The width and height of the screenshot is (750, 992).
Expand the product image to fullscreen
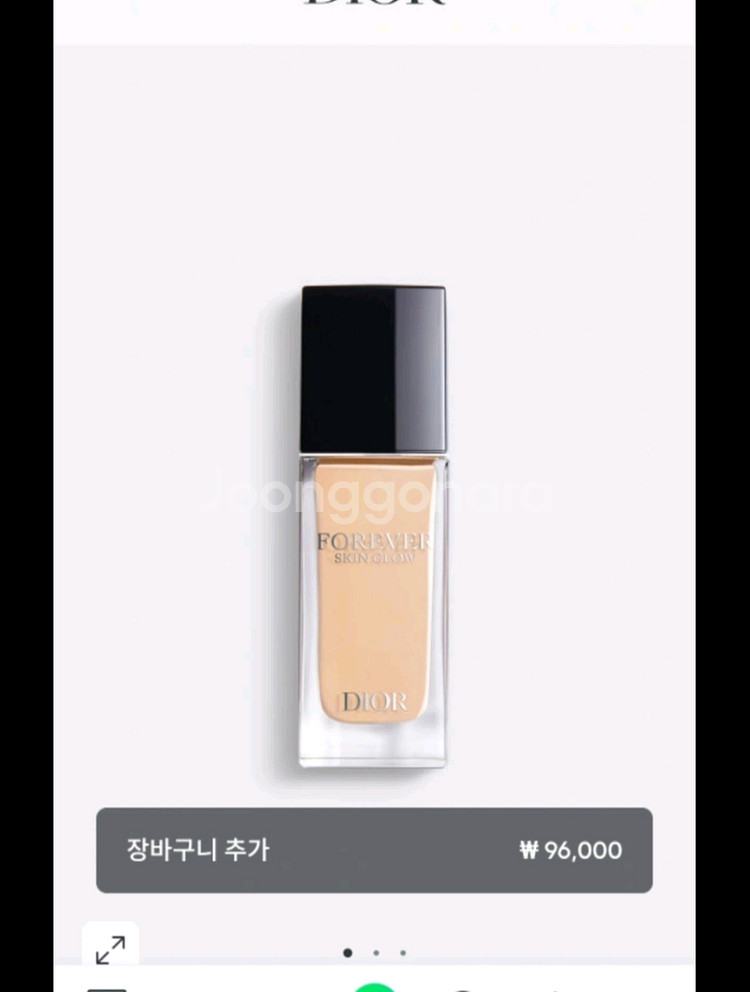point(110,949)
